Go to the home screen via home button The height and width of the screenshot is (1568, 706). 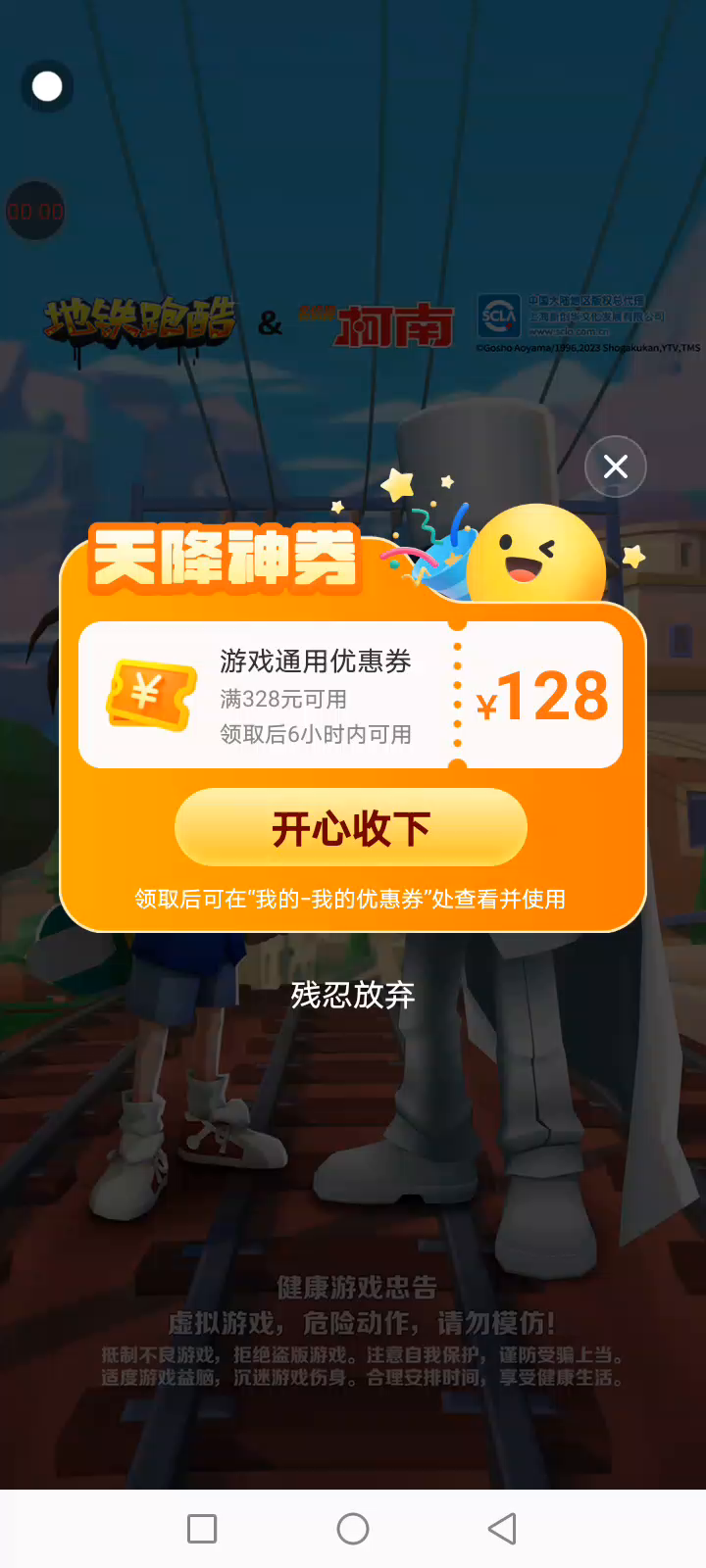(353, 1529)
